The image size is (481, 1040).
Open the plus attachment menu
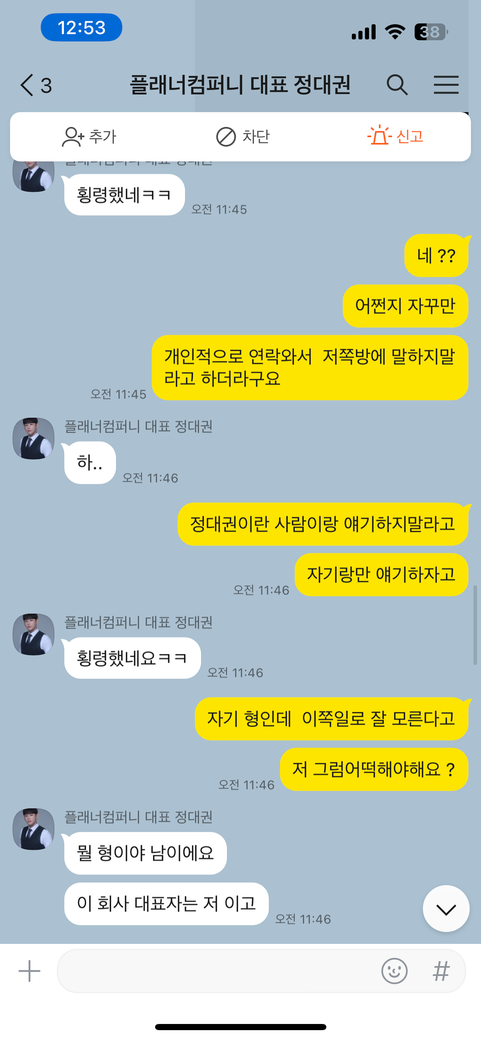[x=29, y=972]
